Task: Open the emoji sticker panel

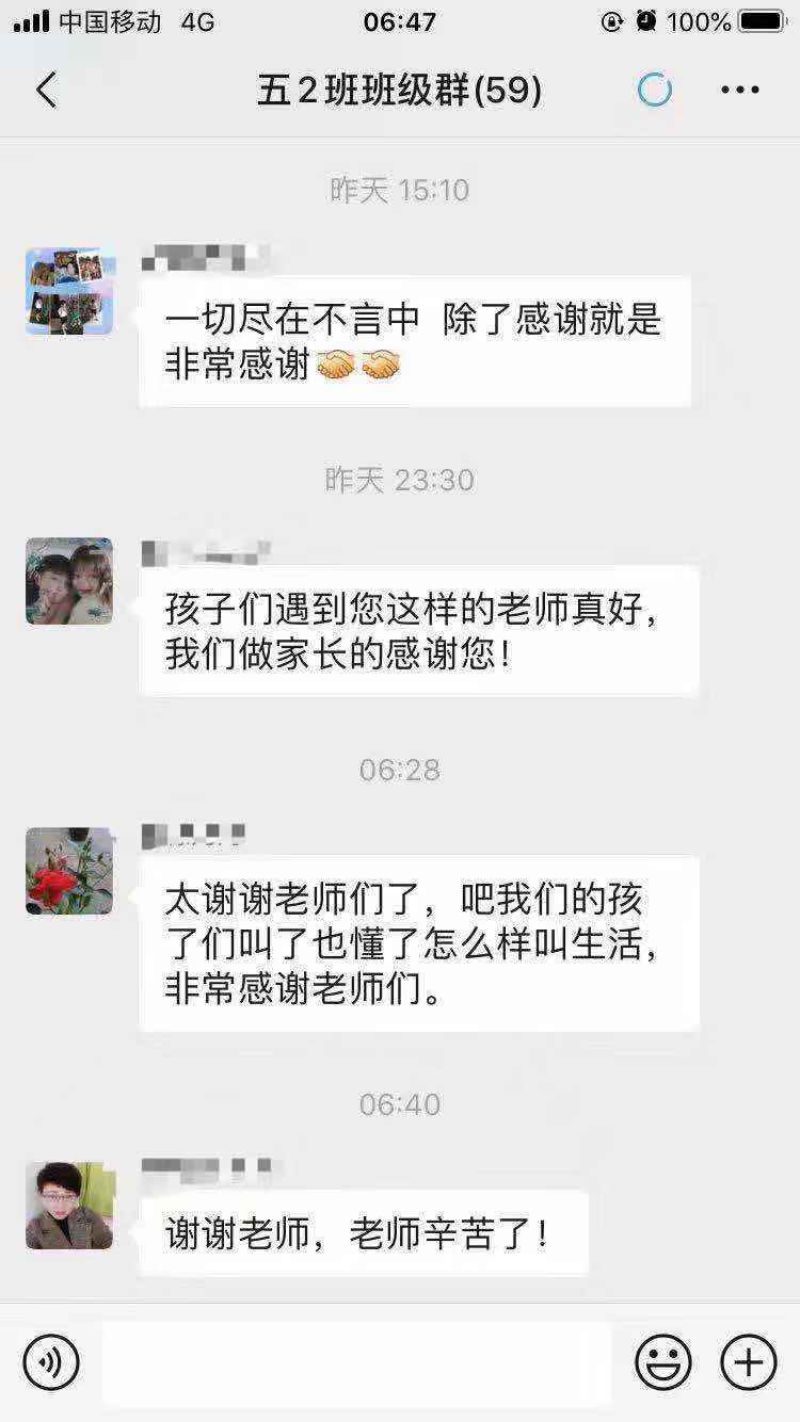Action: [663, 1362]
